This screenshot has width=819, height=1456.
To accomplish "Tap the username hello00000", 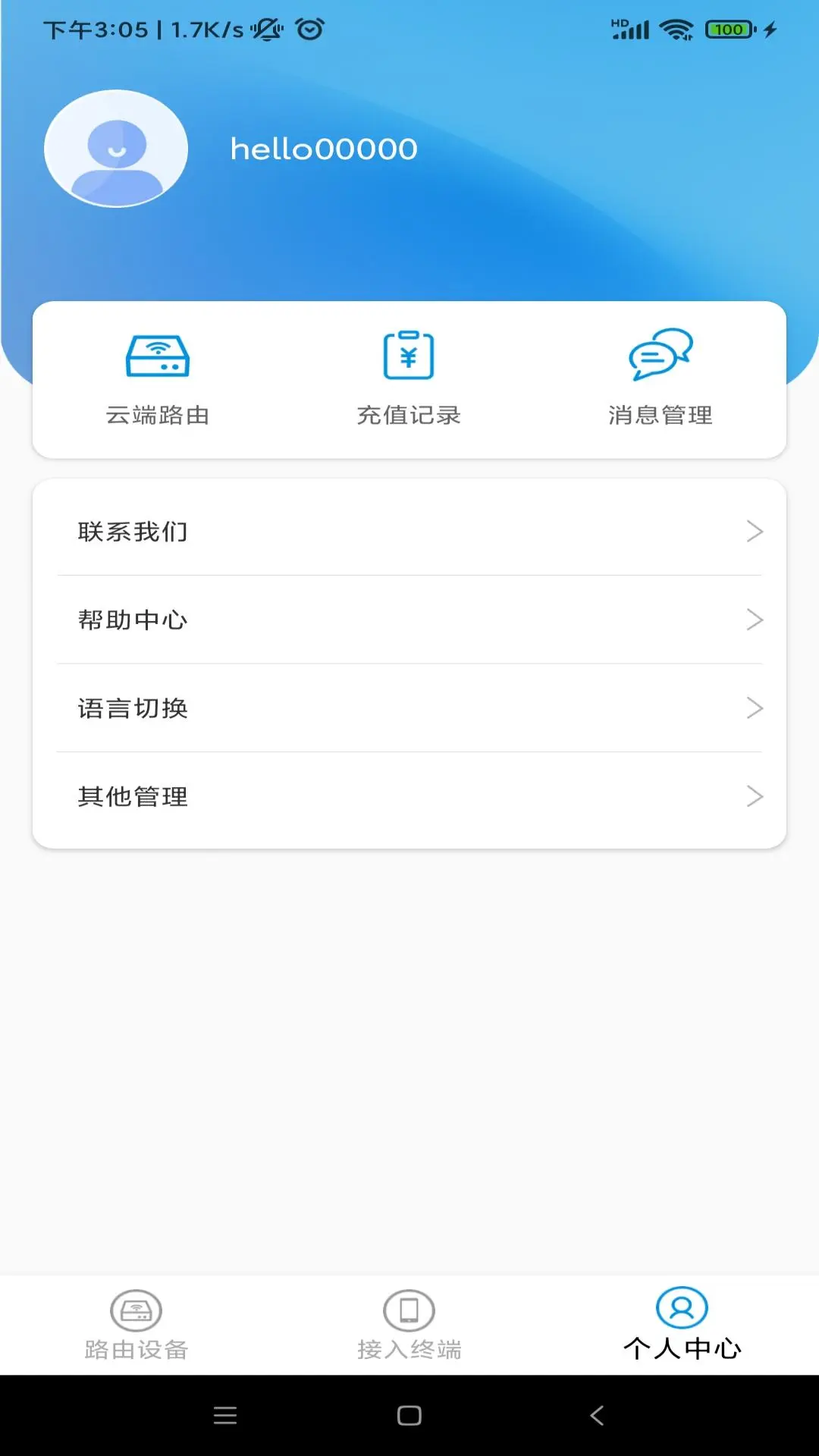I will [324, 149].
